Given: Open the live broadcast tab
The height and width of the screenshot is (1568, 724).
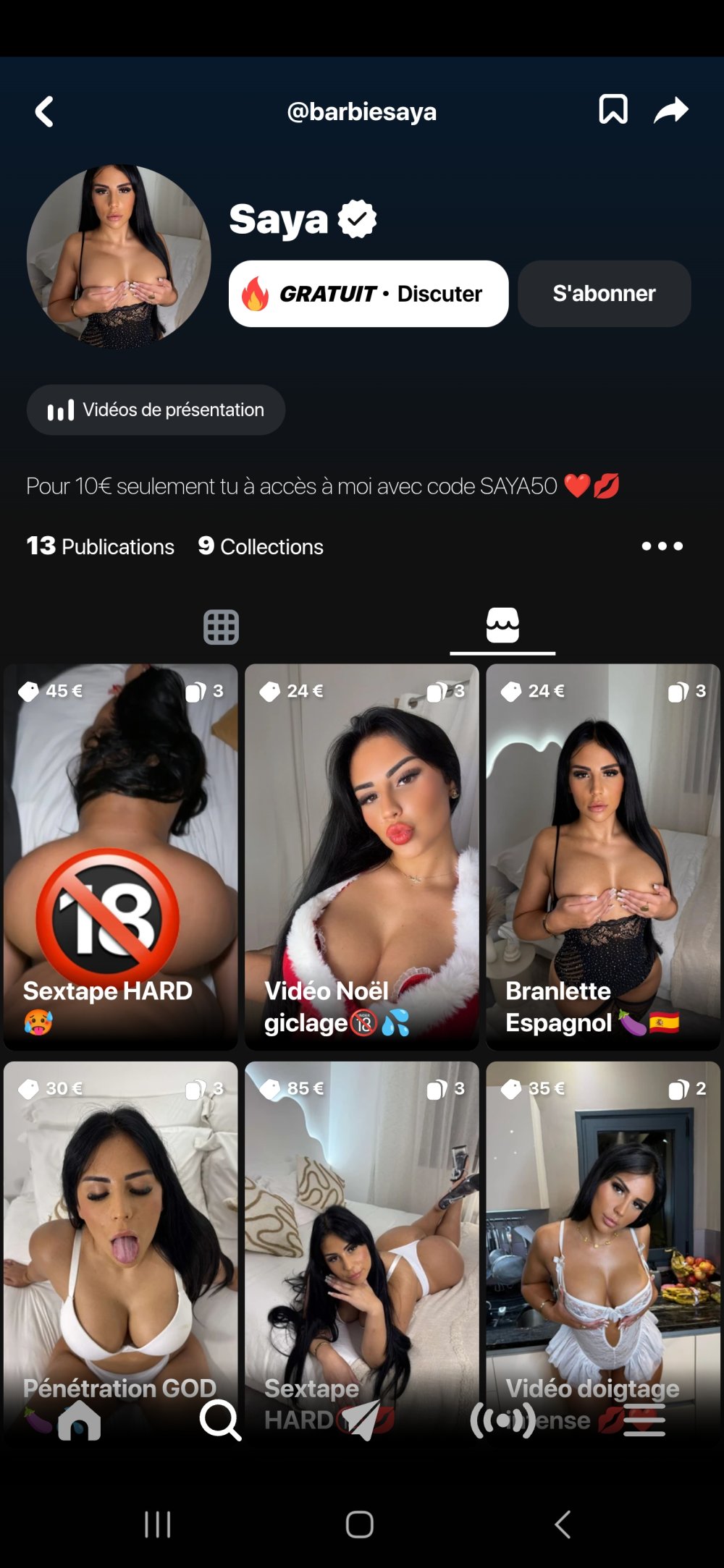Looking at the screenshot, I should click(502, 1420).
